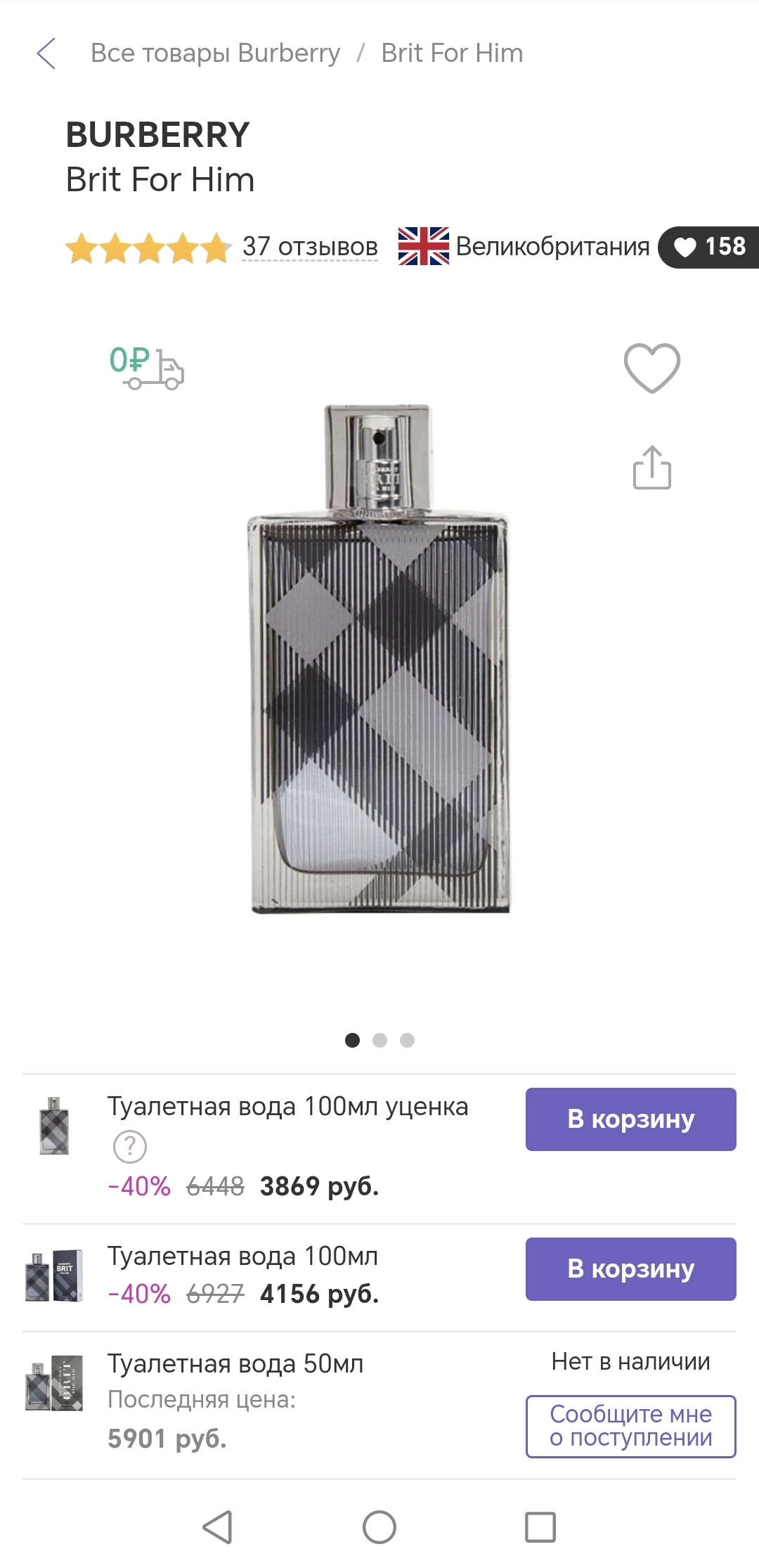
Task: Tap "Сообщите мне о поступлении" for 50мл
Action: (630, 1427)
